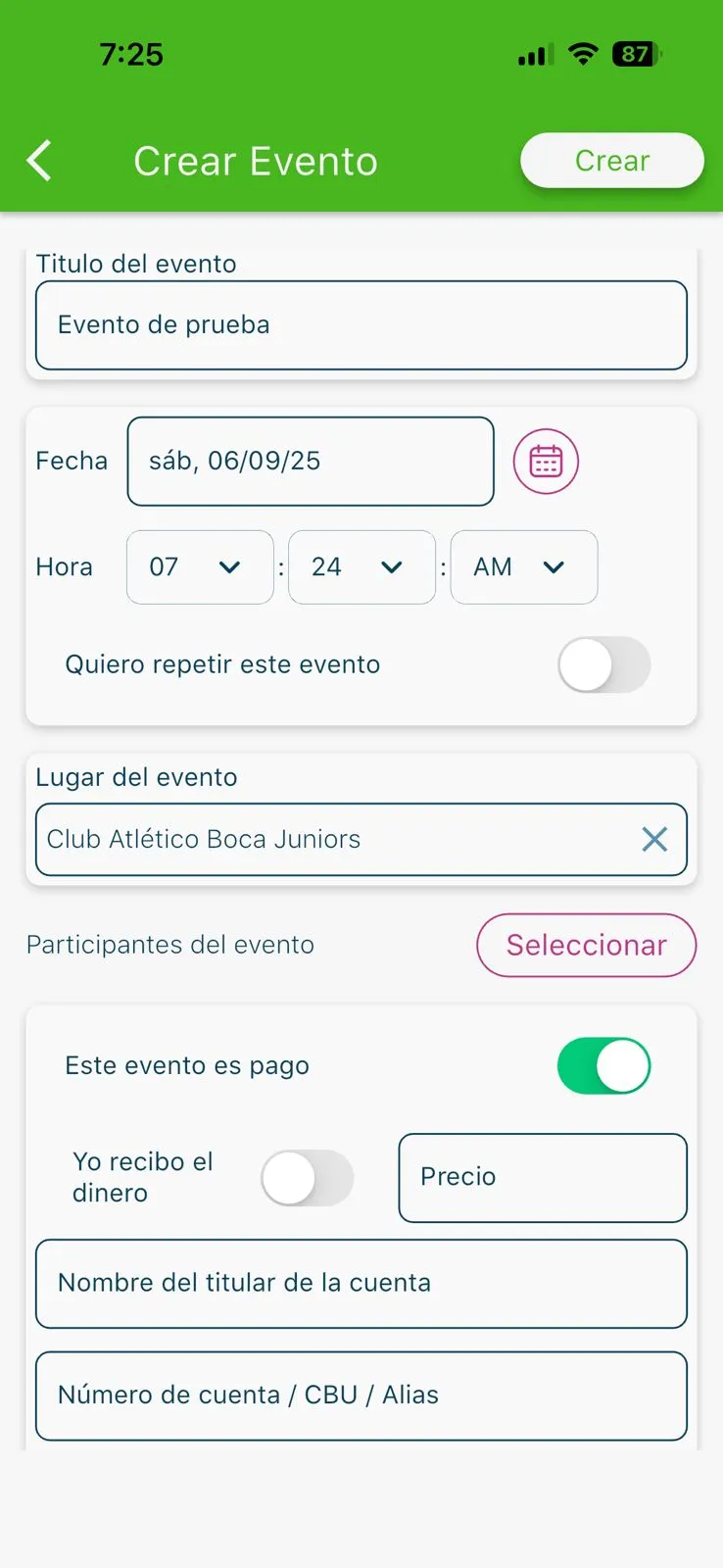Focus Número de cuenta / CBU / Alias field

[361, 1396]
